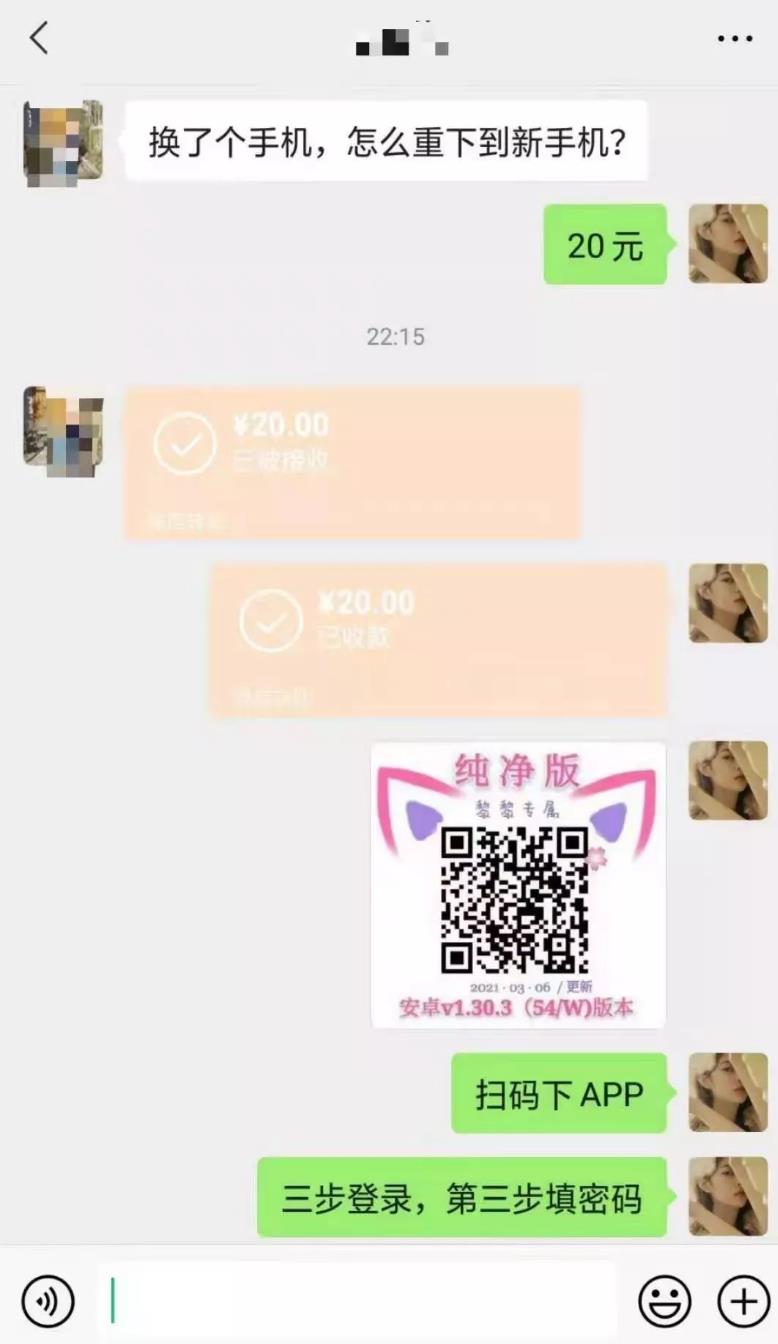Open the ¥20.00 已被接收 transfer card
The image size is (778, 1344).
click(352, 462)
